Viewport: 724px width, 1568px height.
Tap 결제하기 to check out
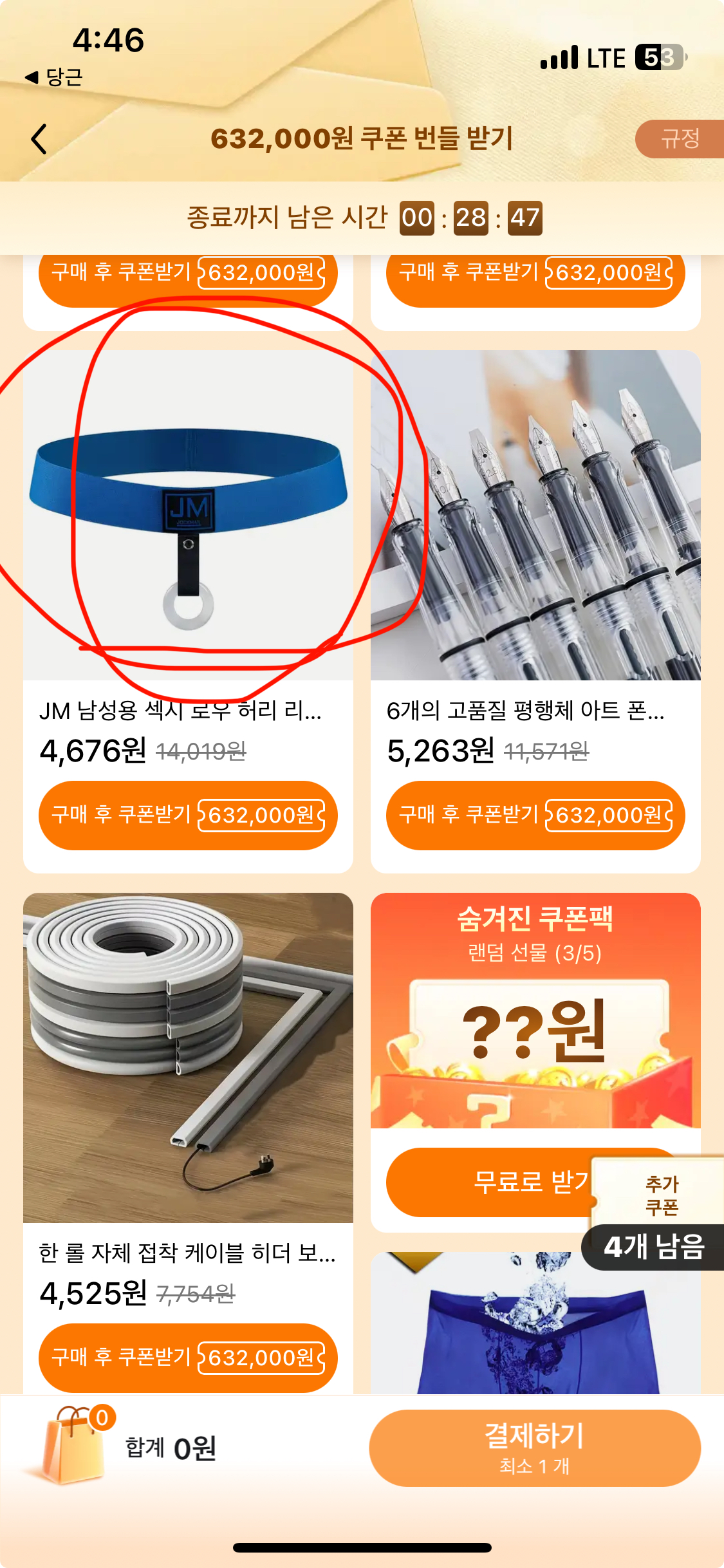(x=535, y=1448)
